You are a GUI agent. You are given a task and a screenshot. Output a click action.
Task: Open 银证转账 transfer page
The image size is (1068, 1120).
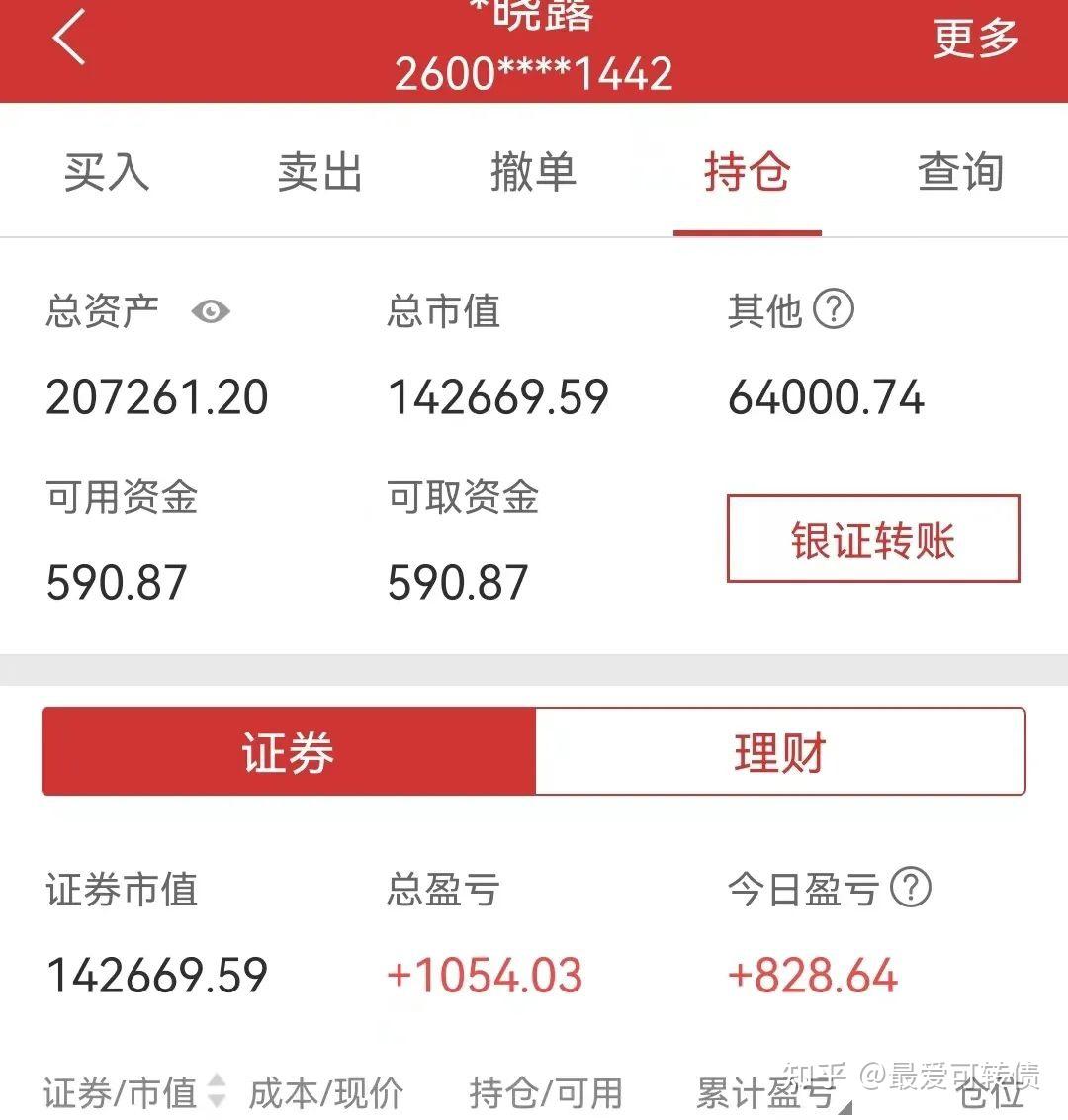coord(872,539)
